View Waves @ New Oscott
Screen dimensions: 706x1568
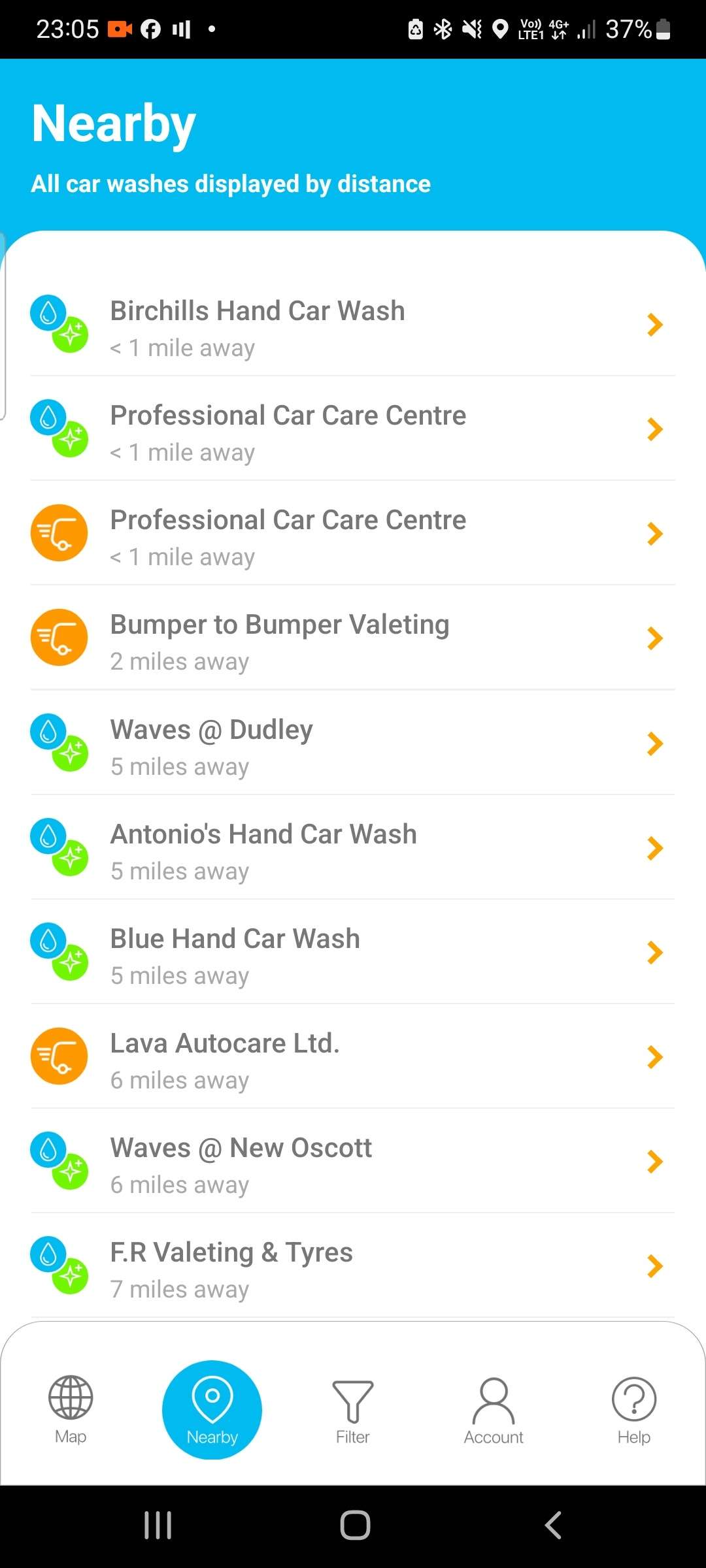(x=353, y=1161)
